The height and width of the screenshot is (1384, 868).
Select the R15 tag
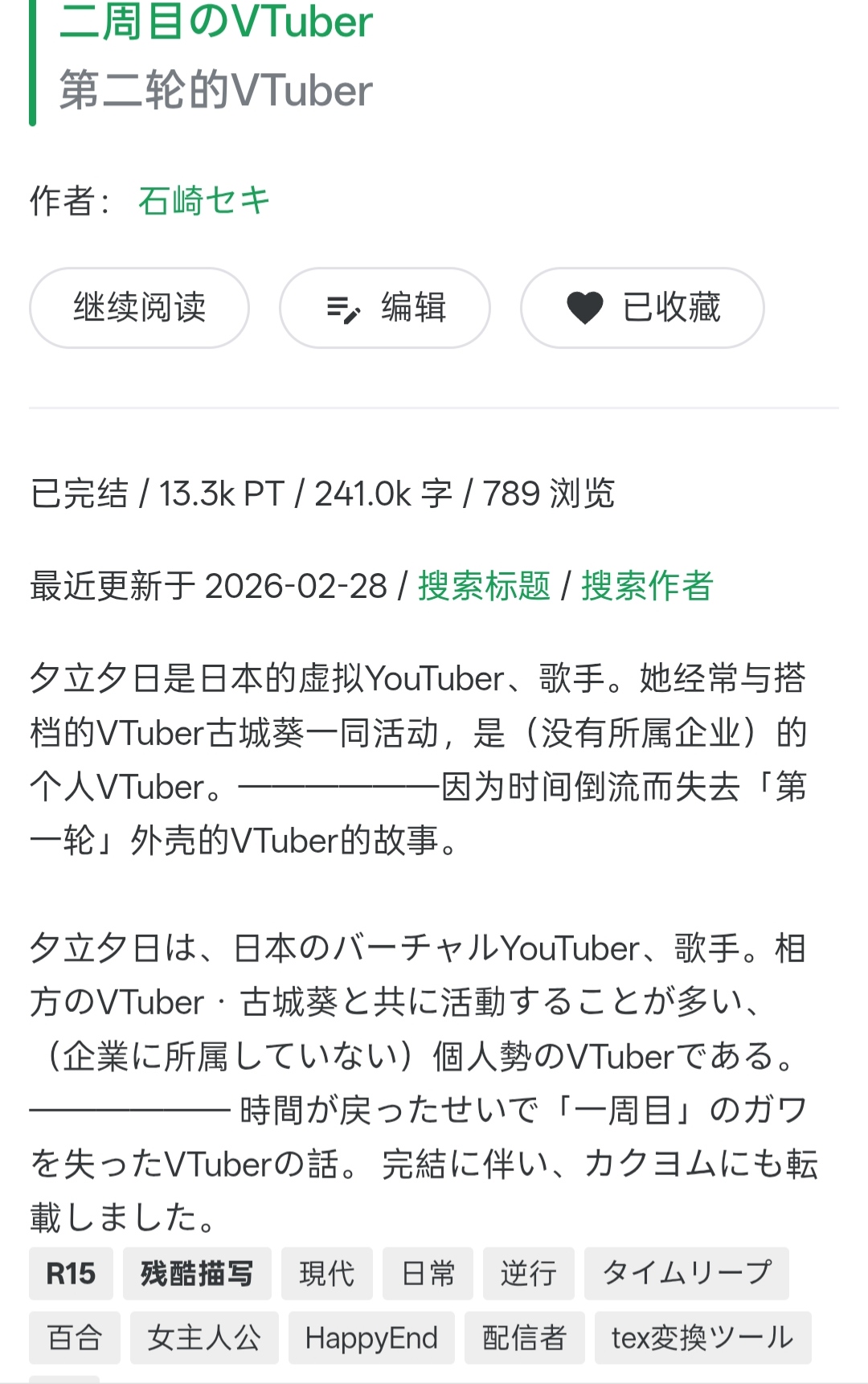pyautogui.click(x=71, y=1274)
